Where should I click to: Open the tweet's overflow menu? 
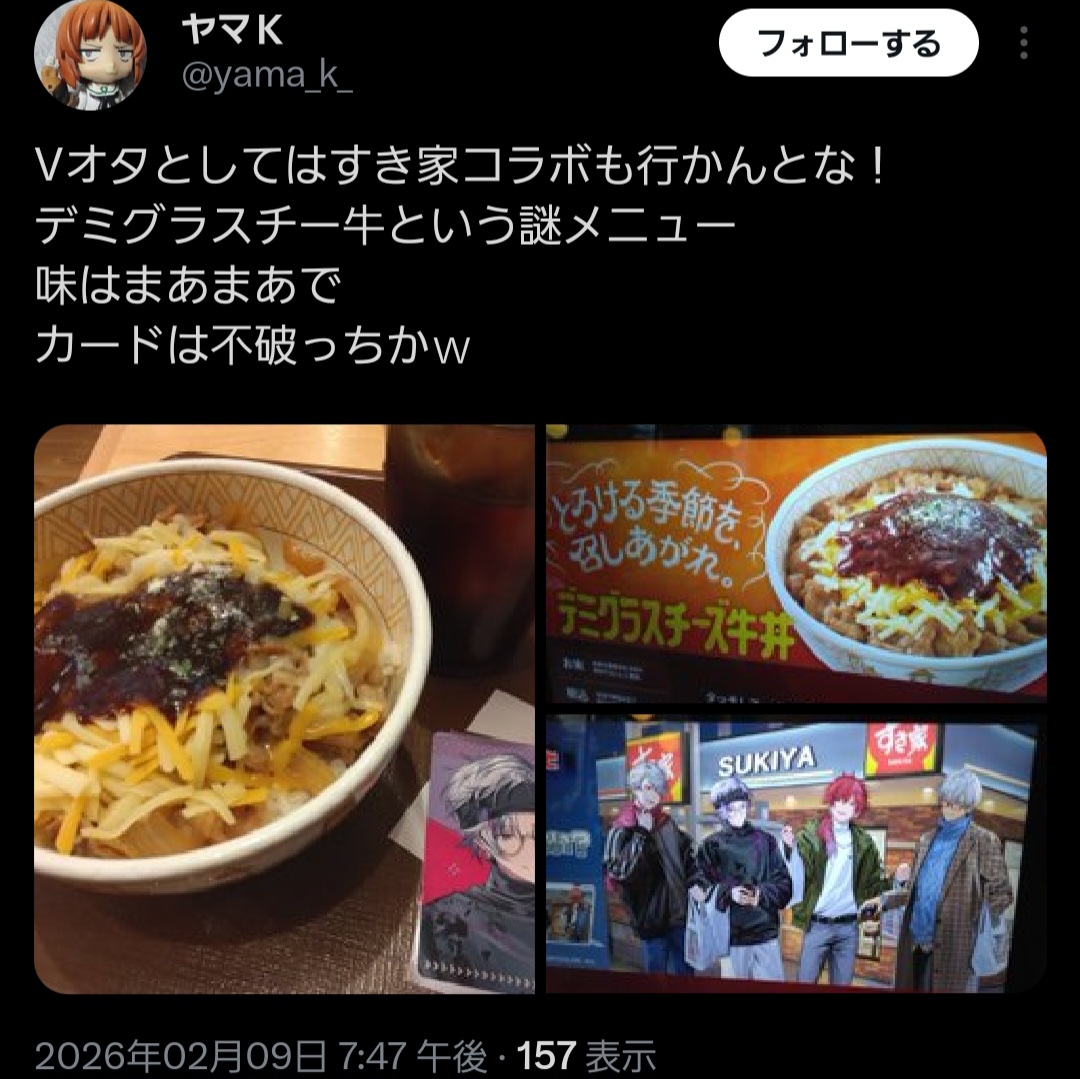tap(1023, 44)
